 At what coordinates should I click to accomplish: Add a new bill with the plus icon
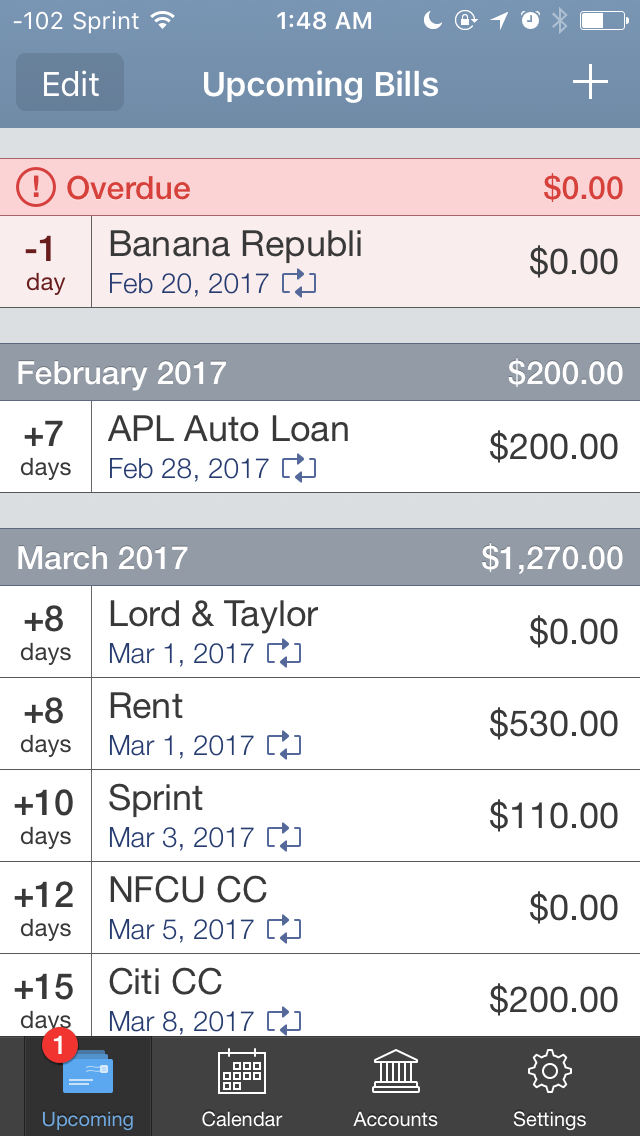590,83
